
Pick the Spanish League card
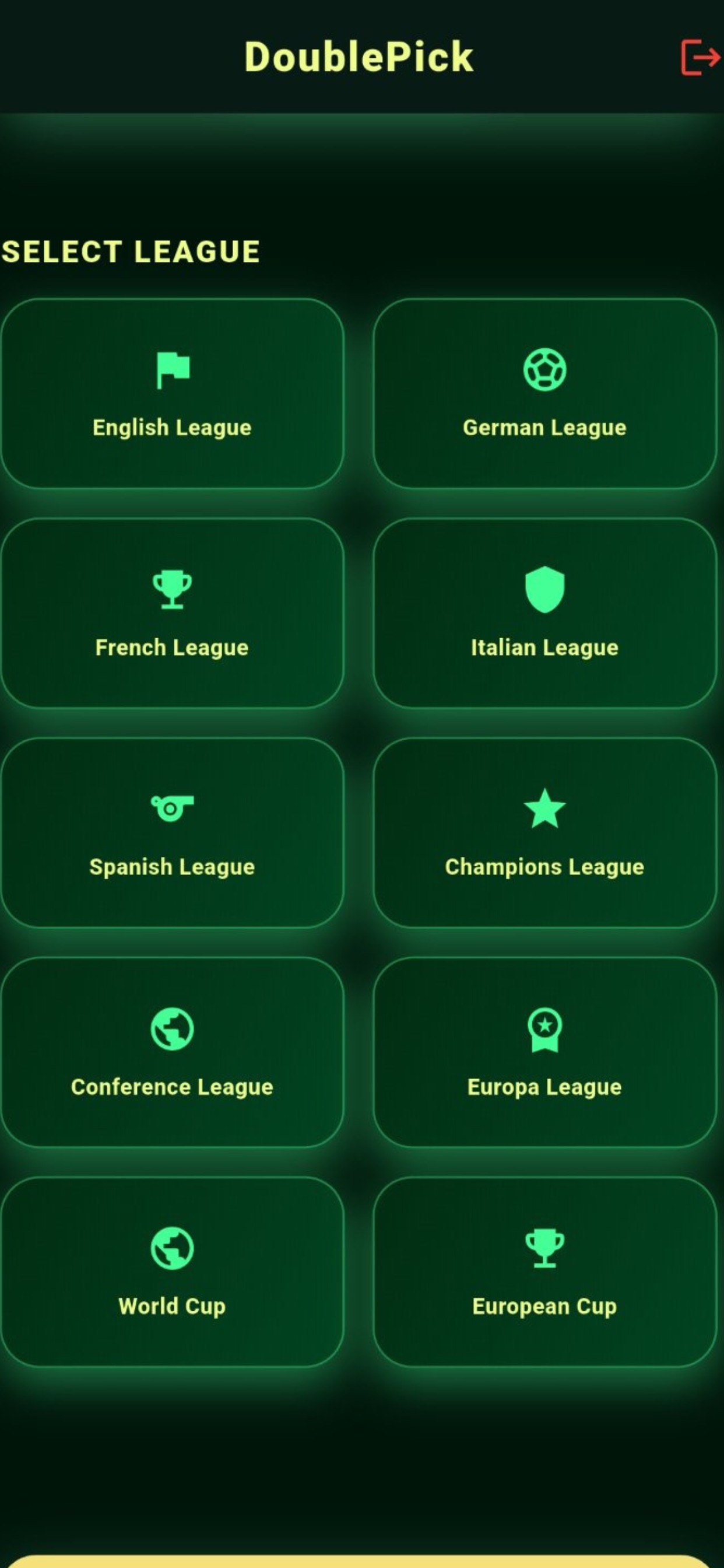tap(172, 832)
